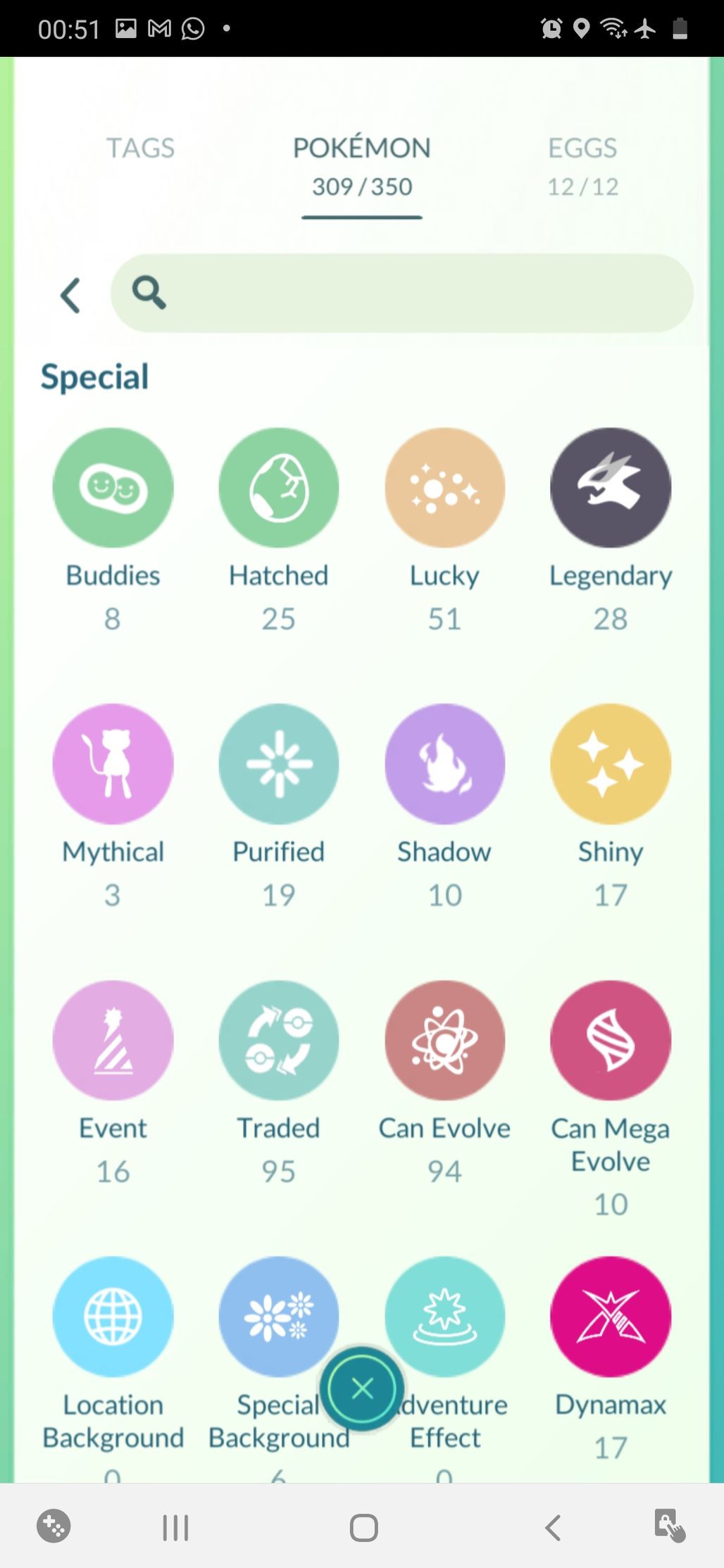724x1568 pixels.
Task: Select the Buddies filter
Action: click(x=113, y=488)
